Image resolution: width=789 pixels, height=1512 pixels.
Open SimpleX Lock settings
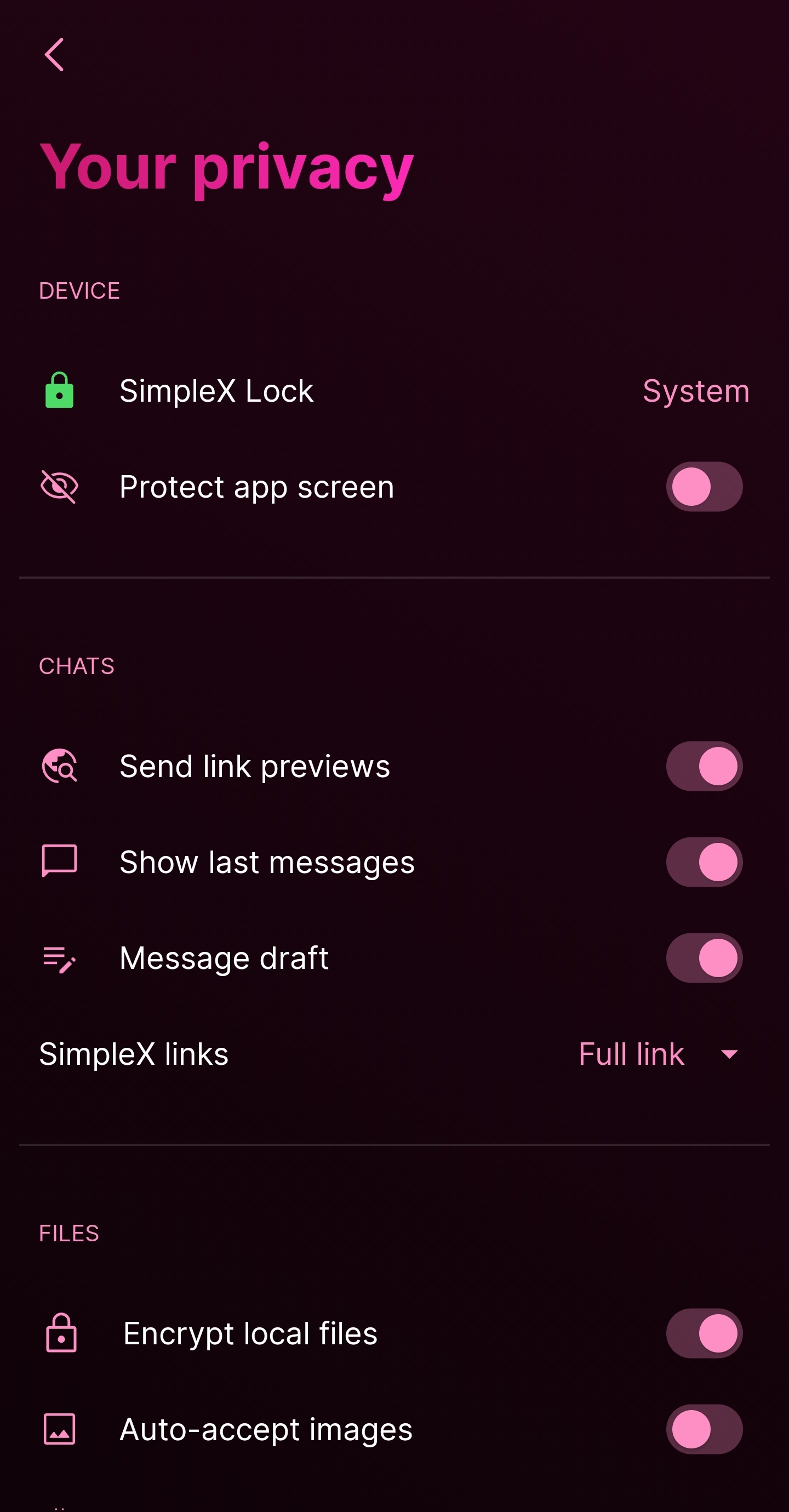pyautogui.click(x=393, y=391)
